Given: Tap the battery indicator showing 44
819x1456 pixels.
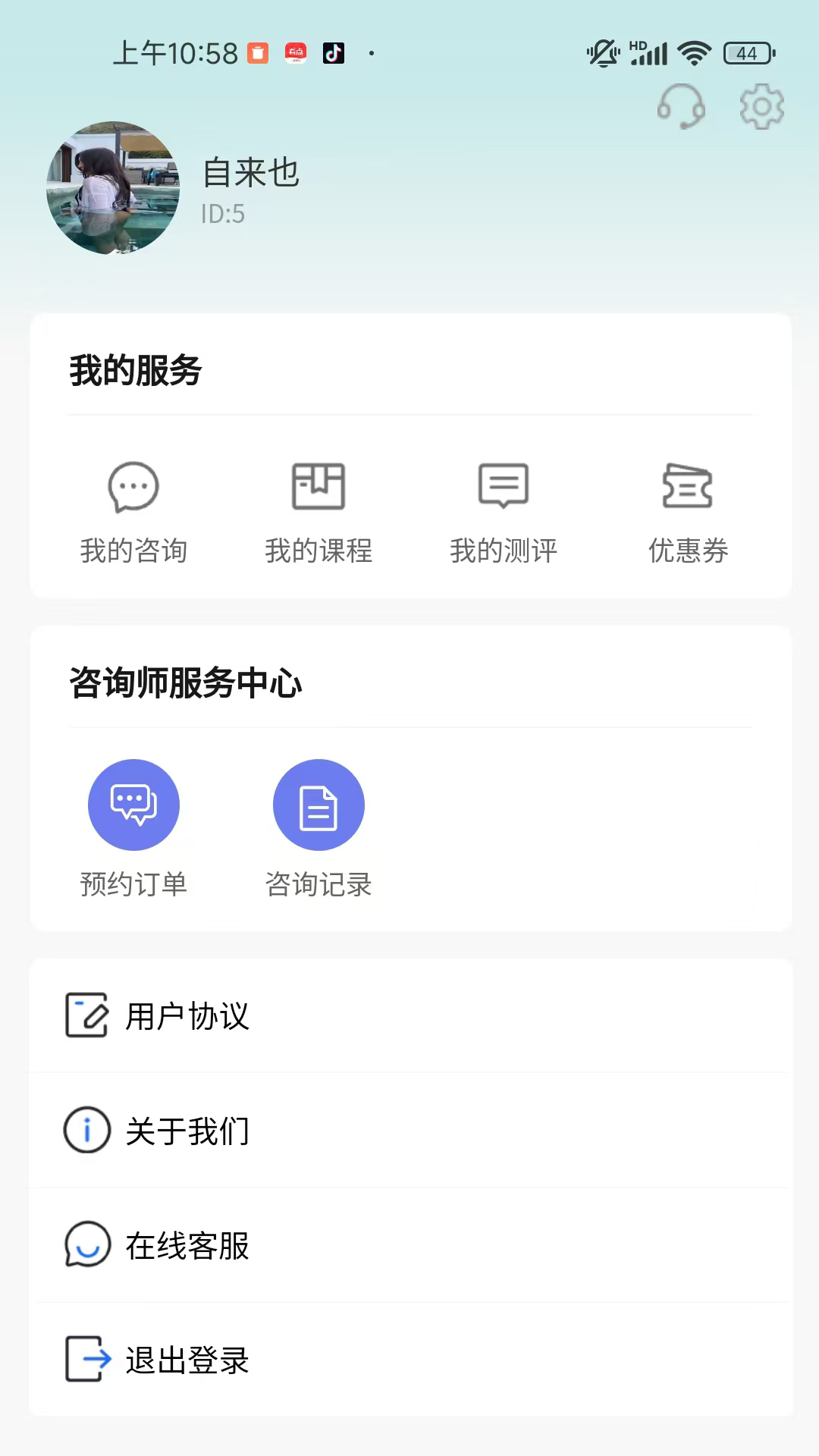Looking at the screenshot, I should point(747,53).
